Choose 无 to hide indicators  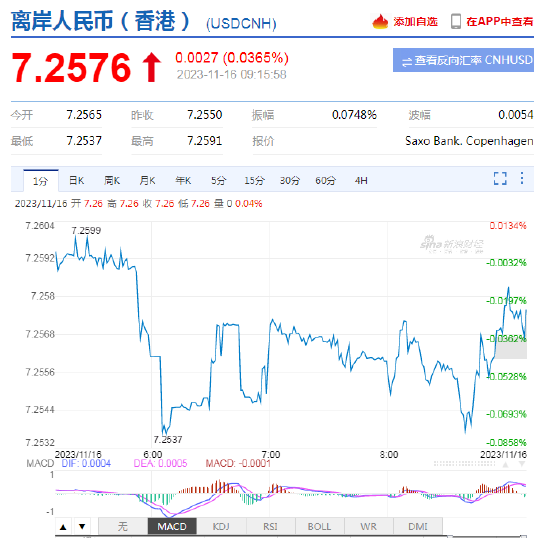point(123,526)
